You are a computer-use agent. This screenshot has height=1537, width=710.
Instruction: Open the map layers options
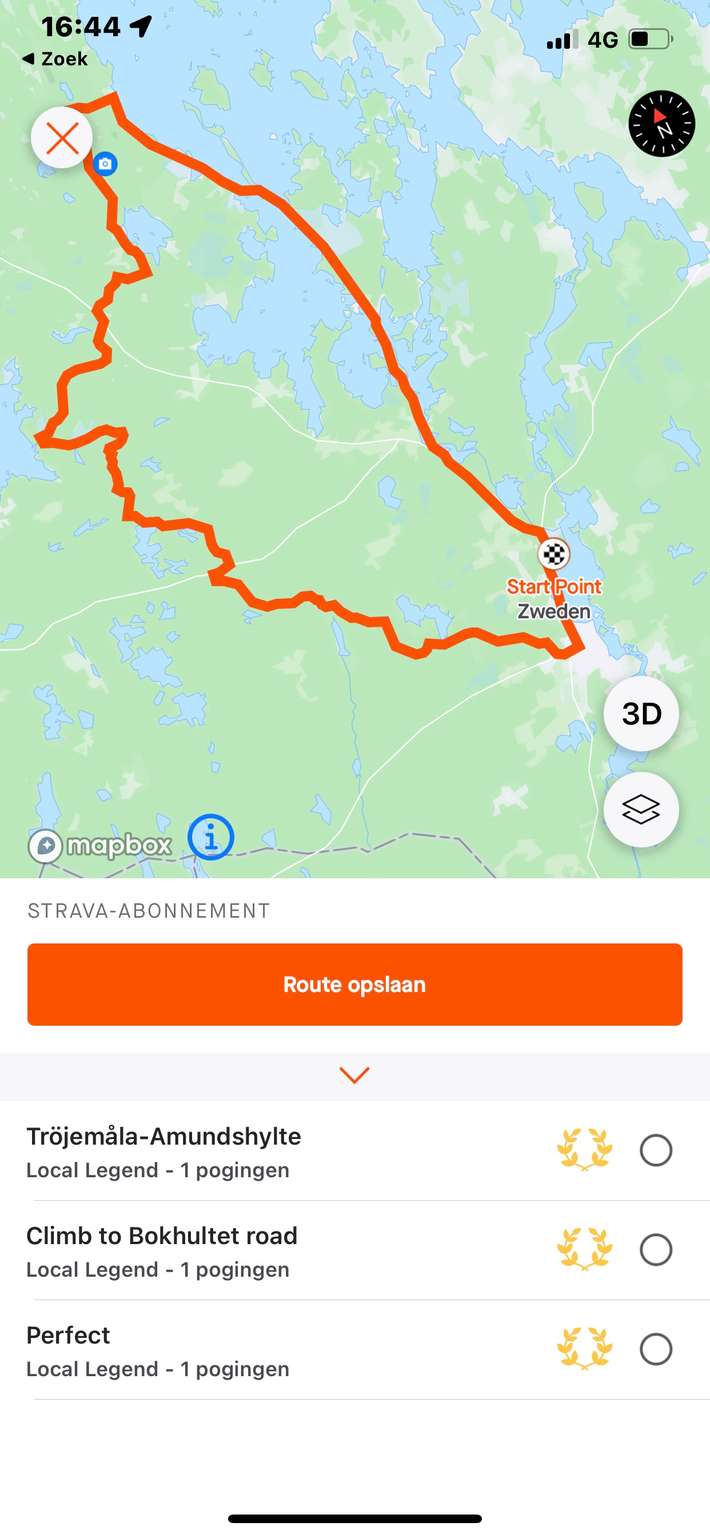tap(641, 810)
